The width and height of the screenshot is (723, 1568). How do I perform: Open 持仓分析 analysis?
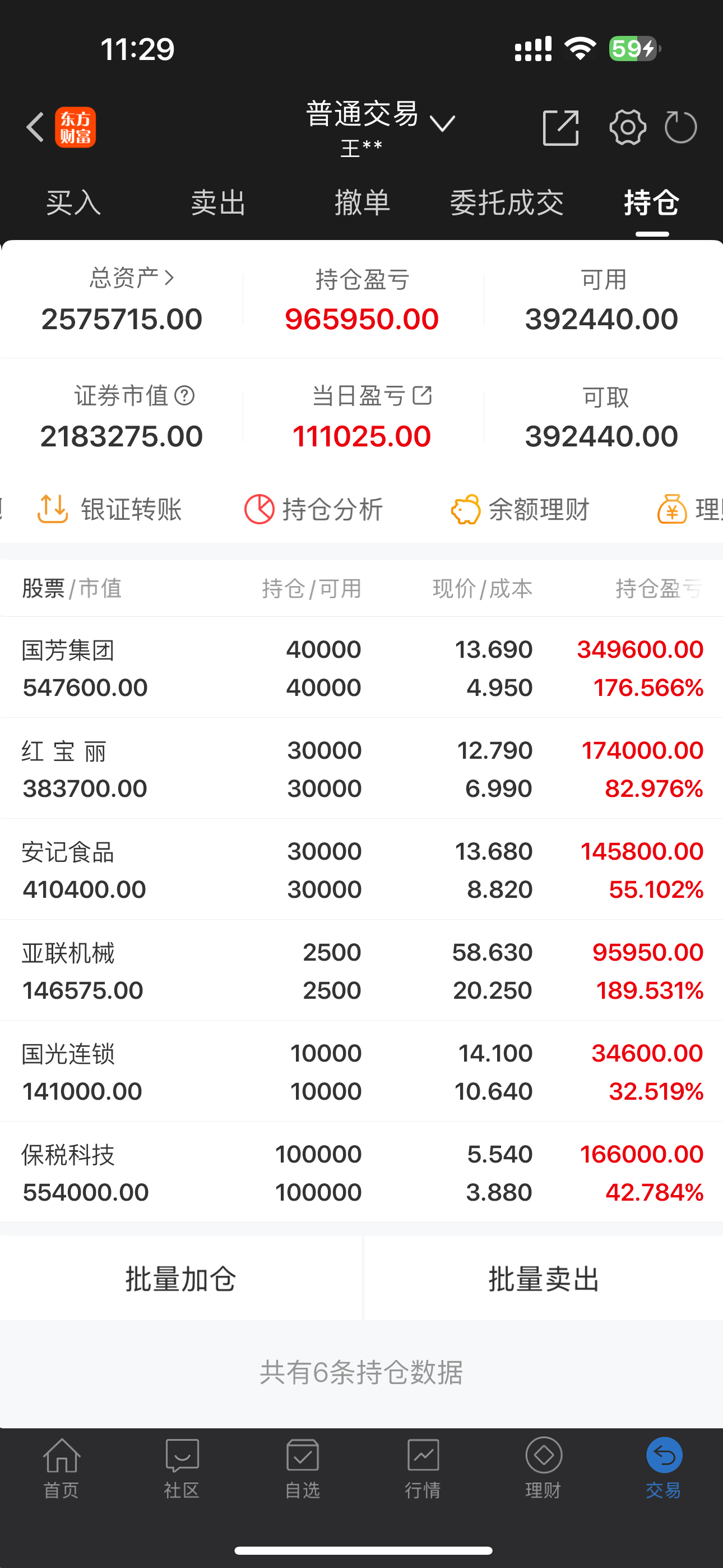click(x=313, y=509)
